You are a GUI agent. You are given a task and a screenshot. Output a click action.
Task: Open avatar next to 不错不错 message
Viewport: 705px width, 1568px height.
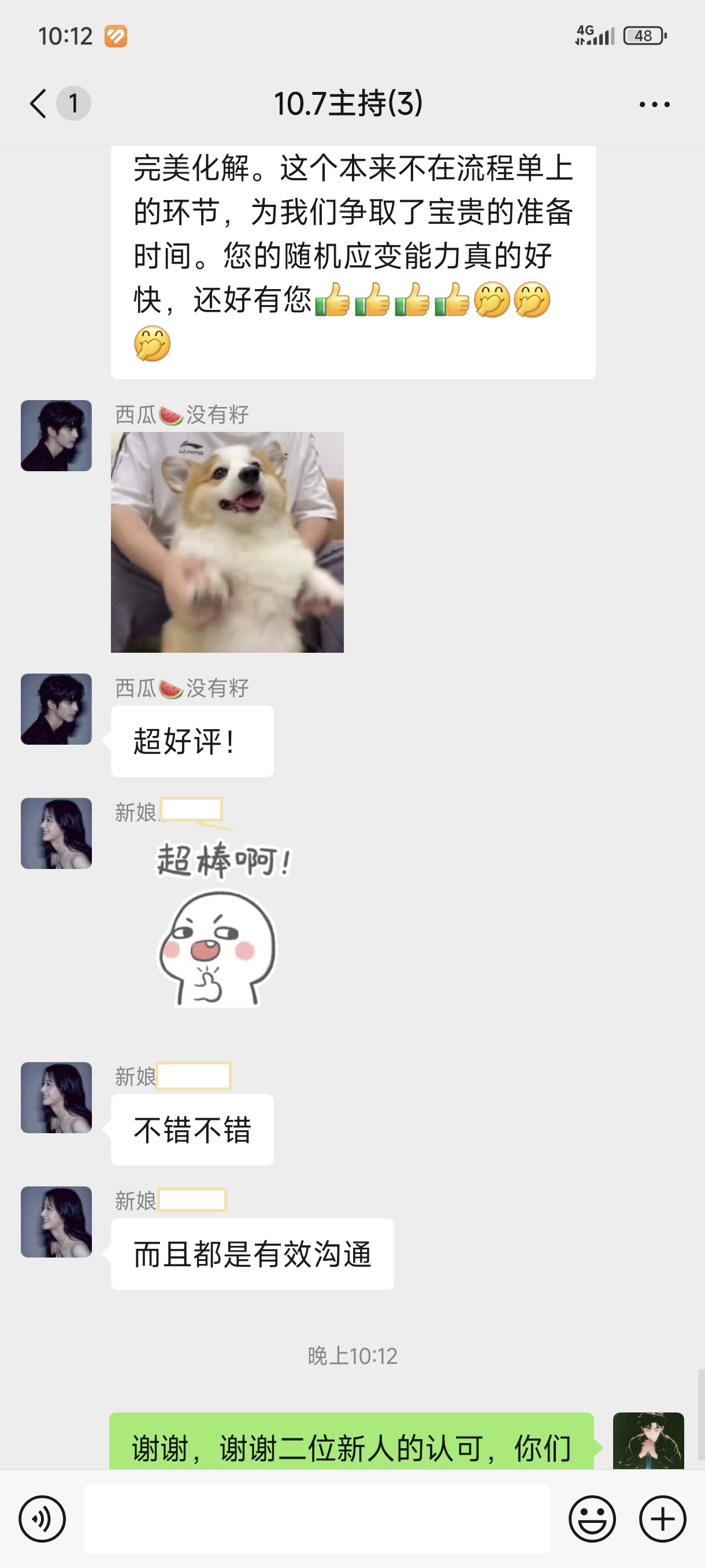click(x=56, y=1097)
